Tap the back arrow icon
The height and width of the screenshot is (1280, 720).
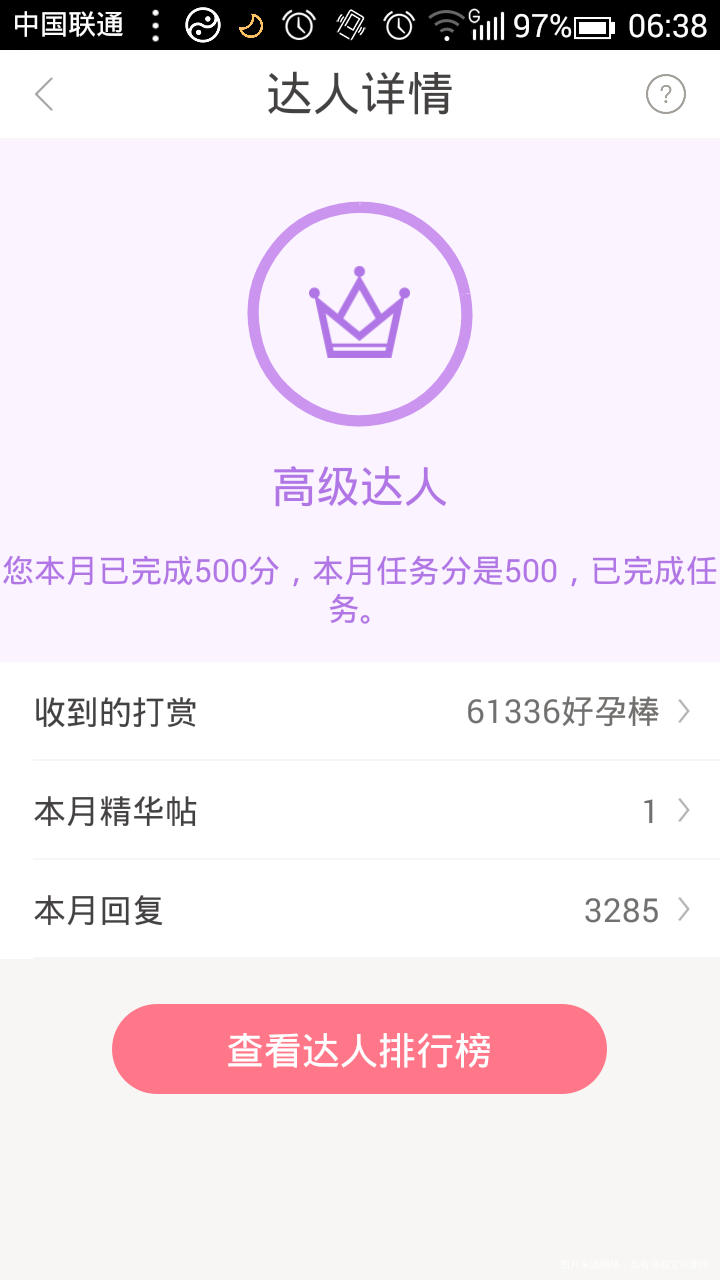44,93
